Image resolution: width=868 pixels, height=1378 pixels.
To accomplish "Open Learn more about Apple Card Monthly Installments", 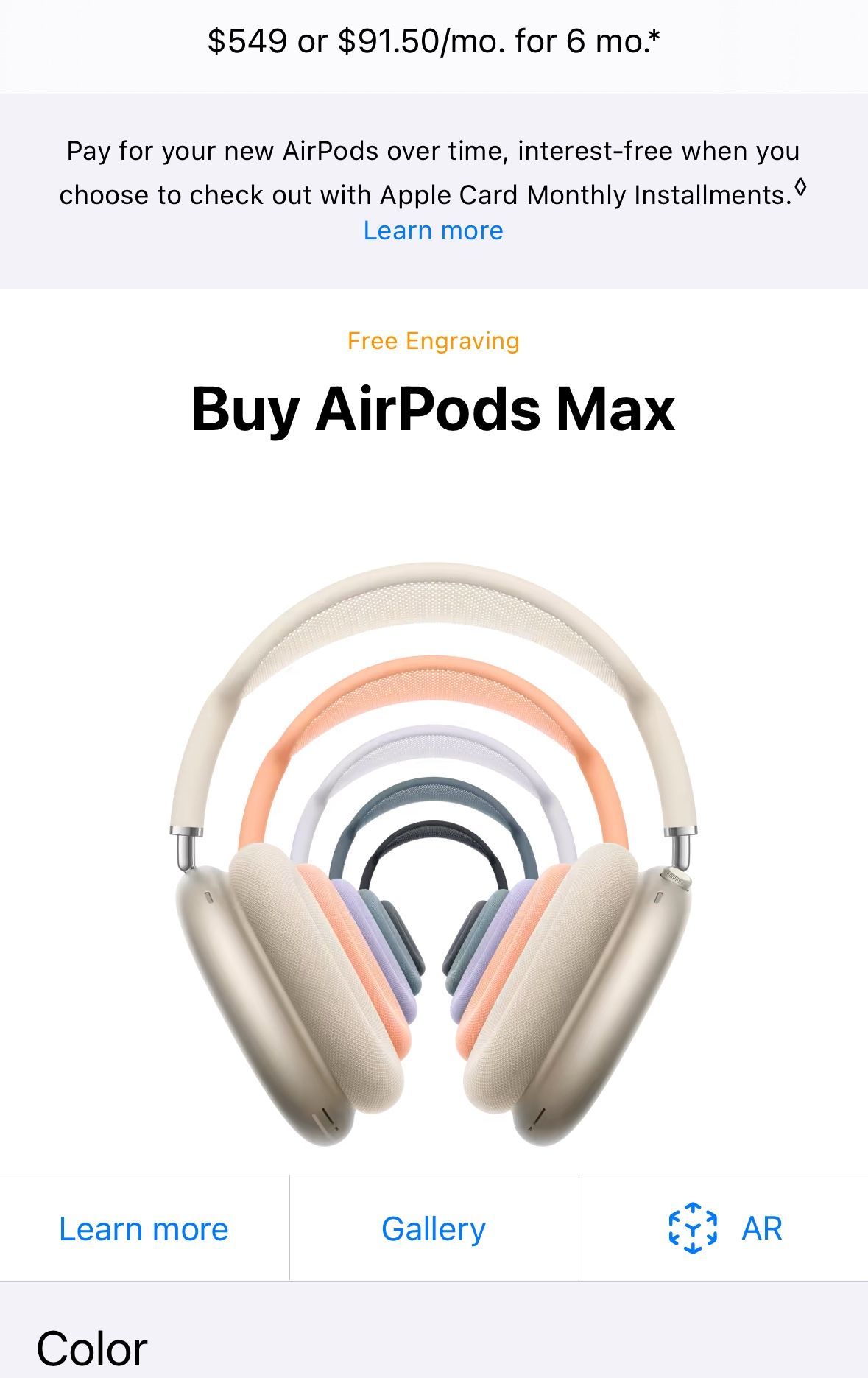I will tap(433, 231).
